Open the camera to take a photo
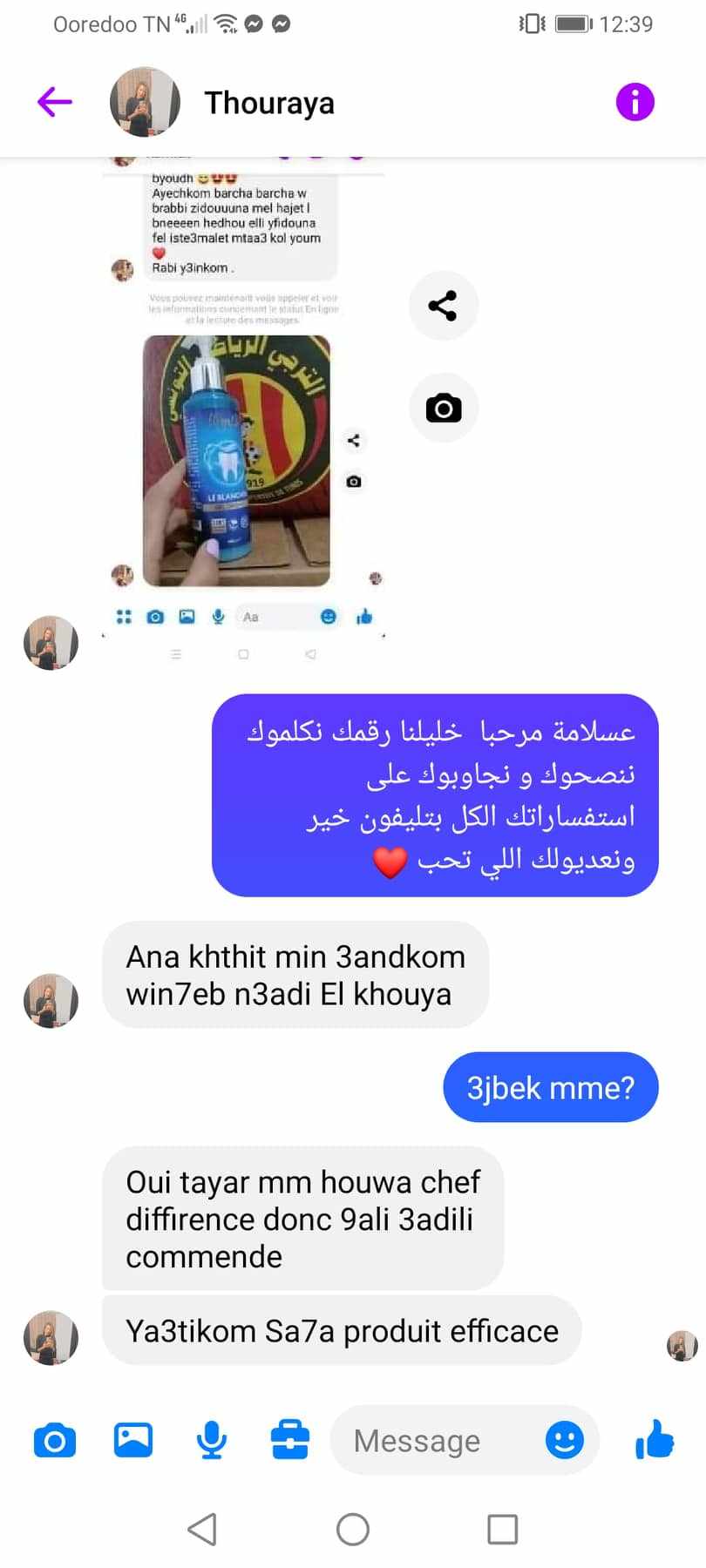The image size is (706, 1568). [55, 1441]
